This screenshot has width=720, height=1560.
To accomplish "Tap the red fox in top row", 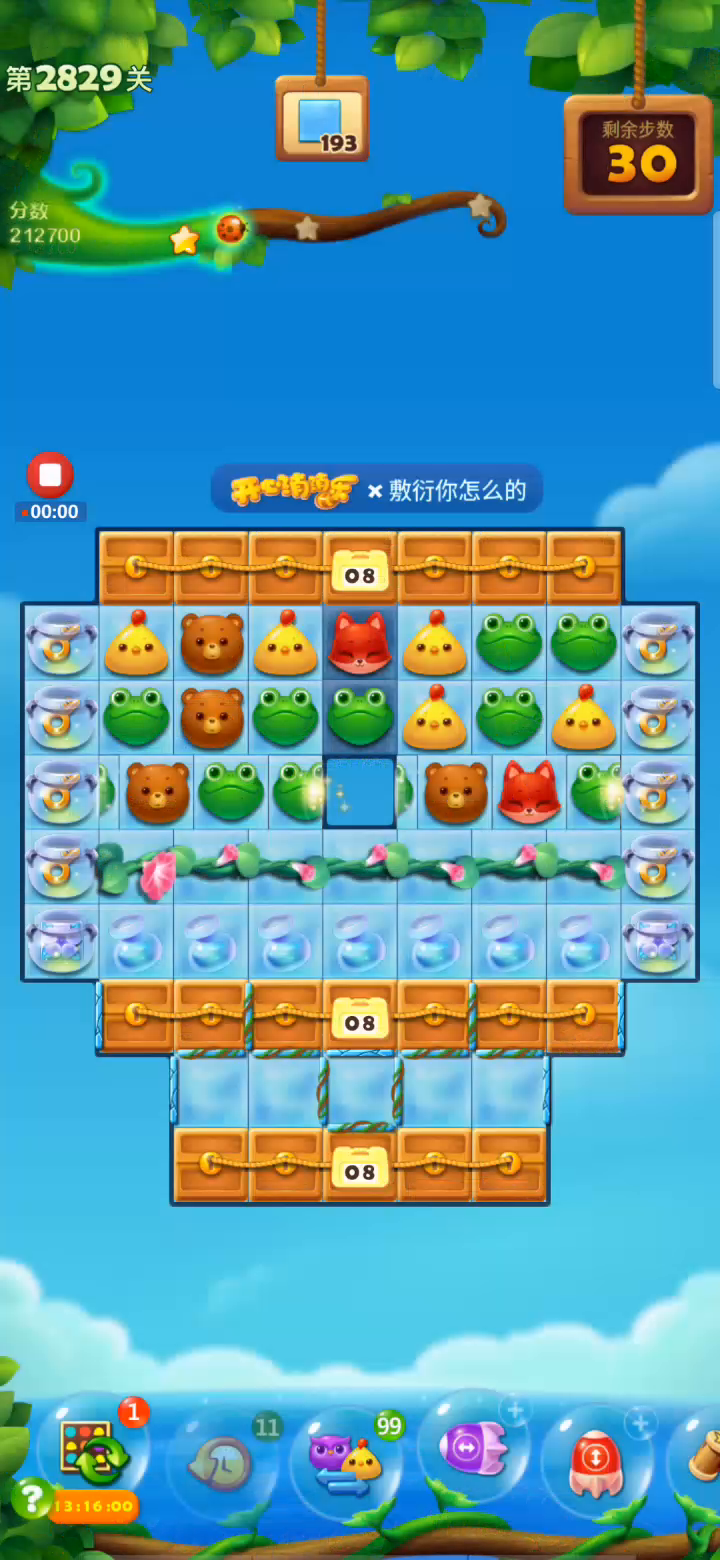I will tap(360, 642).
